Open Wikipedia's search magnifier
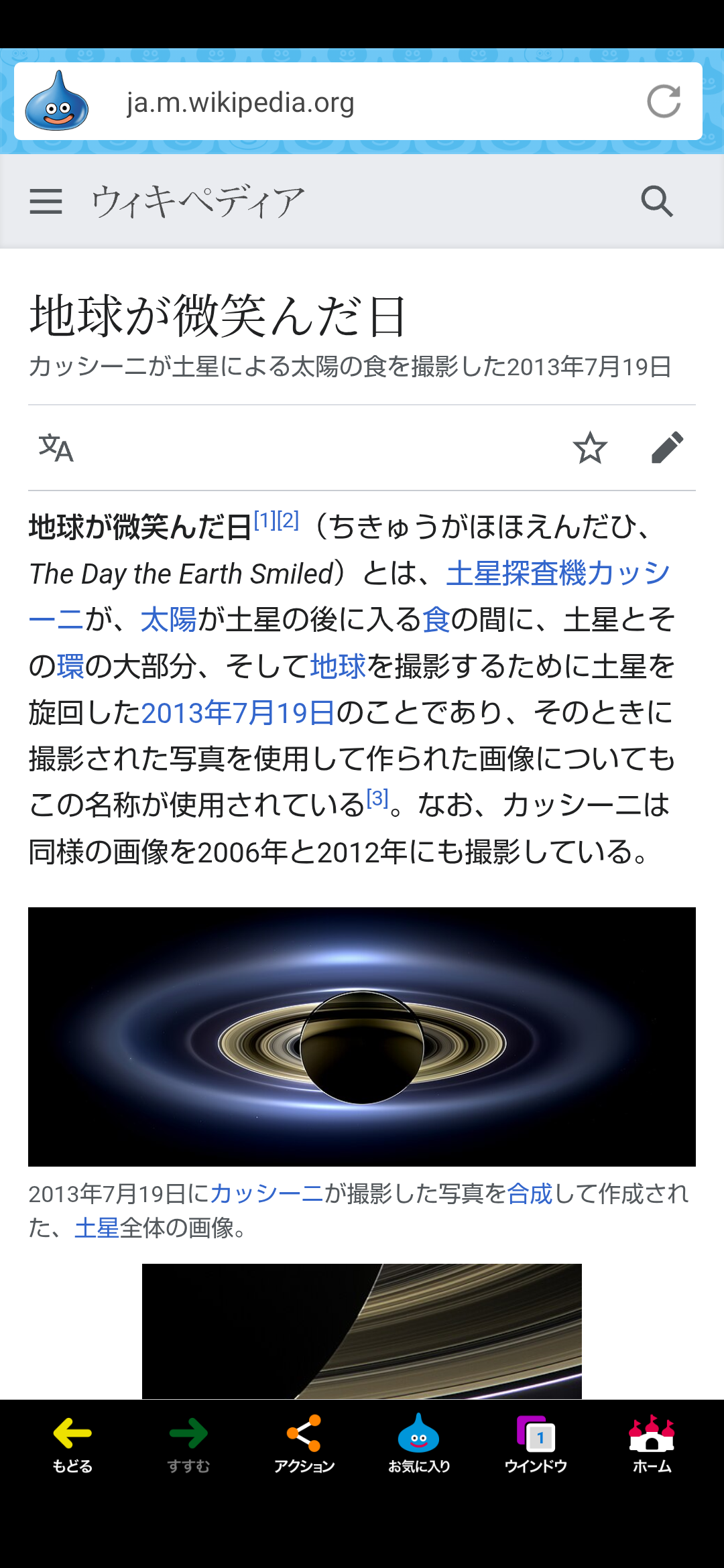Image resolution: width=724 pixels, height=1568 pixels. (x=656, y=201)
